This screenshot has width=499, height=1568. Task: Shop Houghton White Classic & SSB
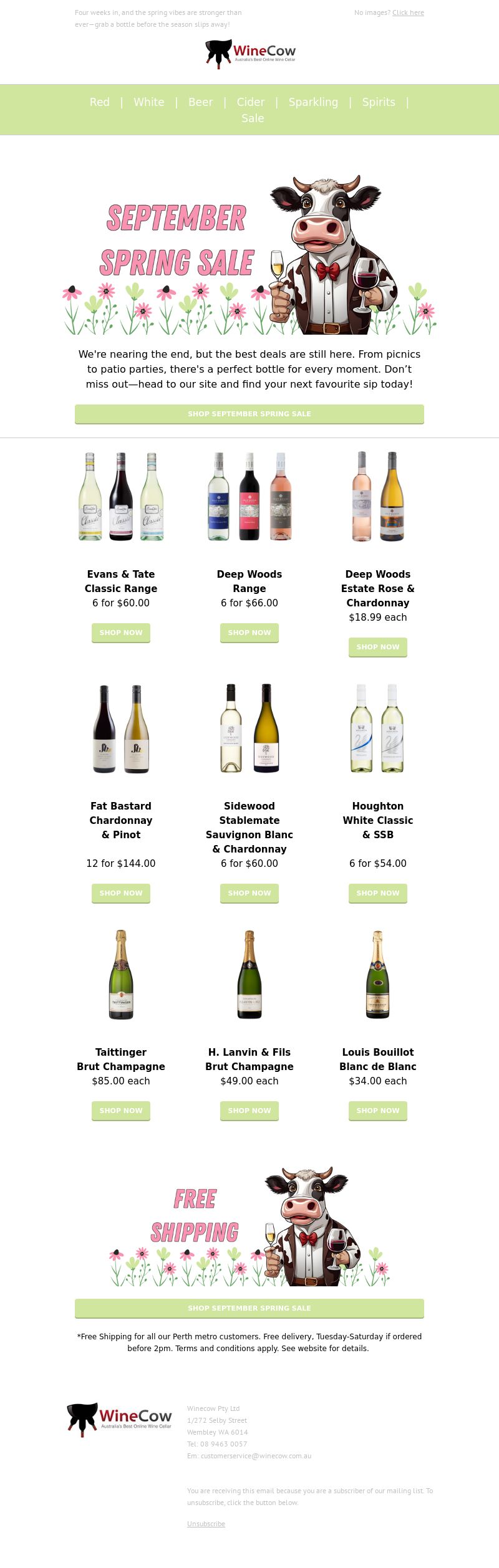[x=378, y=893]
